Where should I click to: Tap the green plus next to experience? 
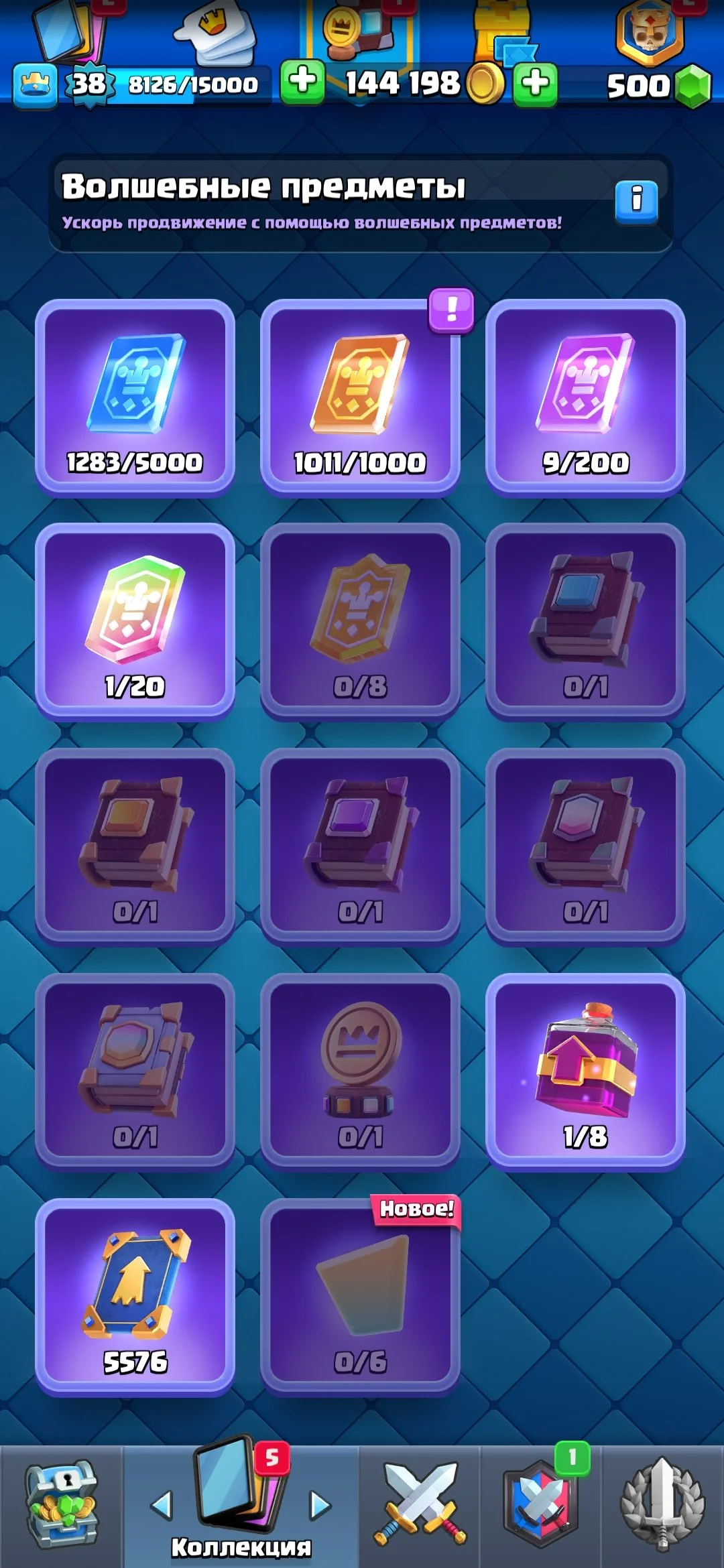(x=302, y=82)
